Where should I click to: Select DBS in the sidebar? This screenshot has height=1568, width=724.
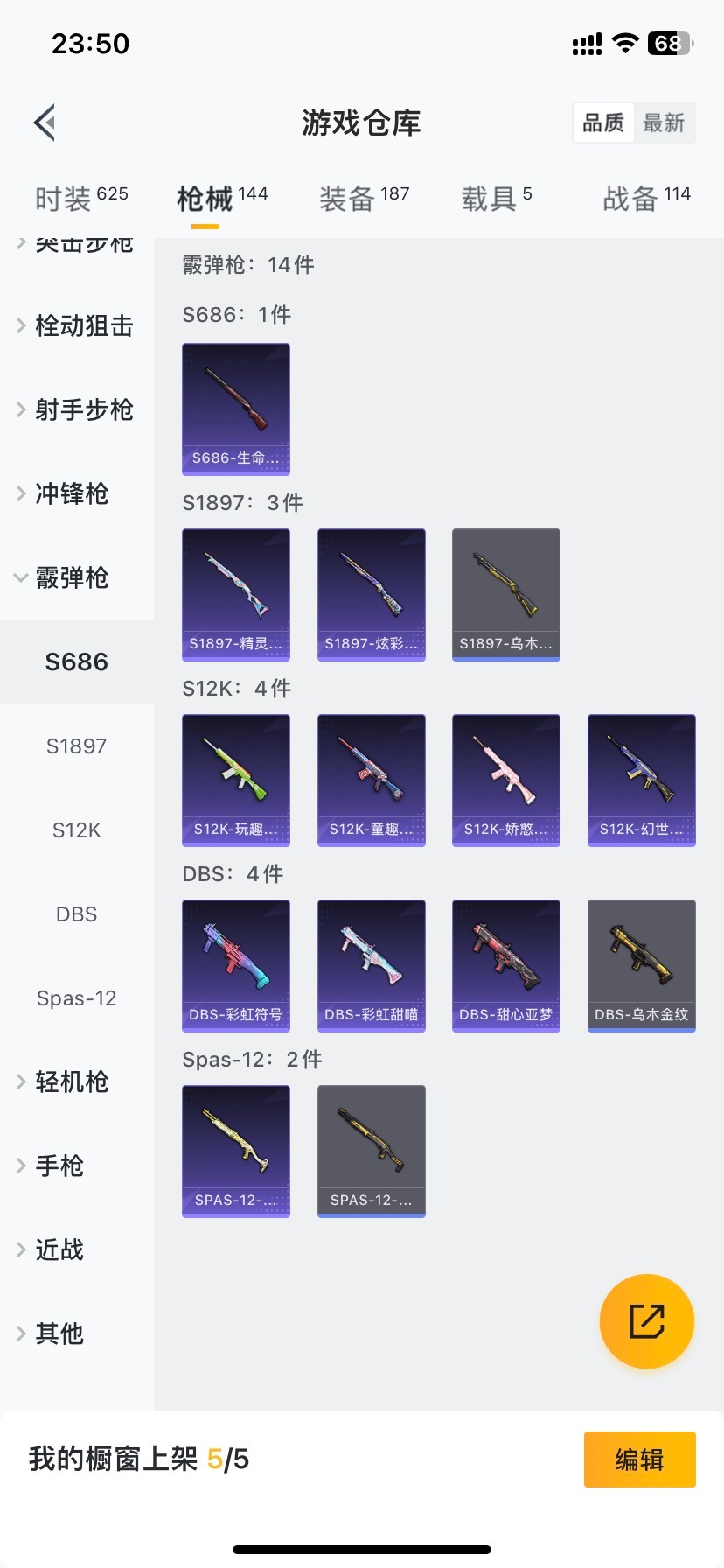77,914
